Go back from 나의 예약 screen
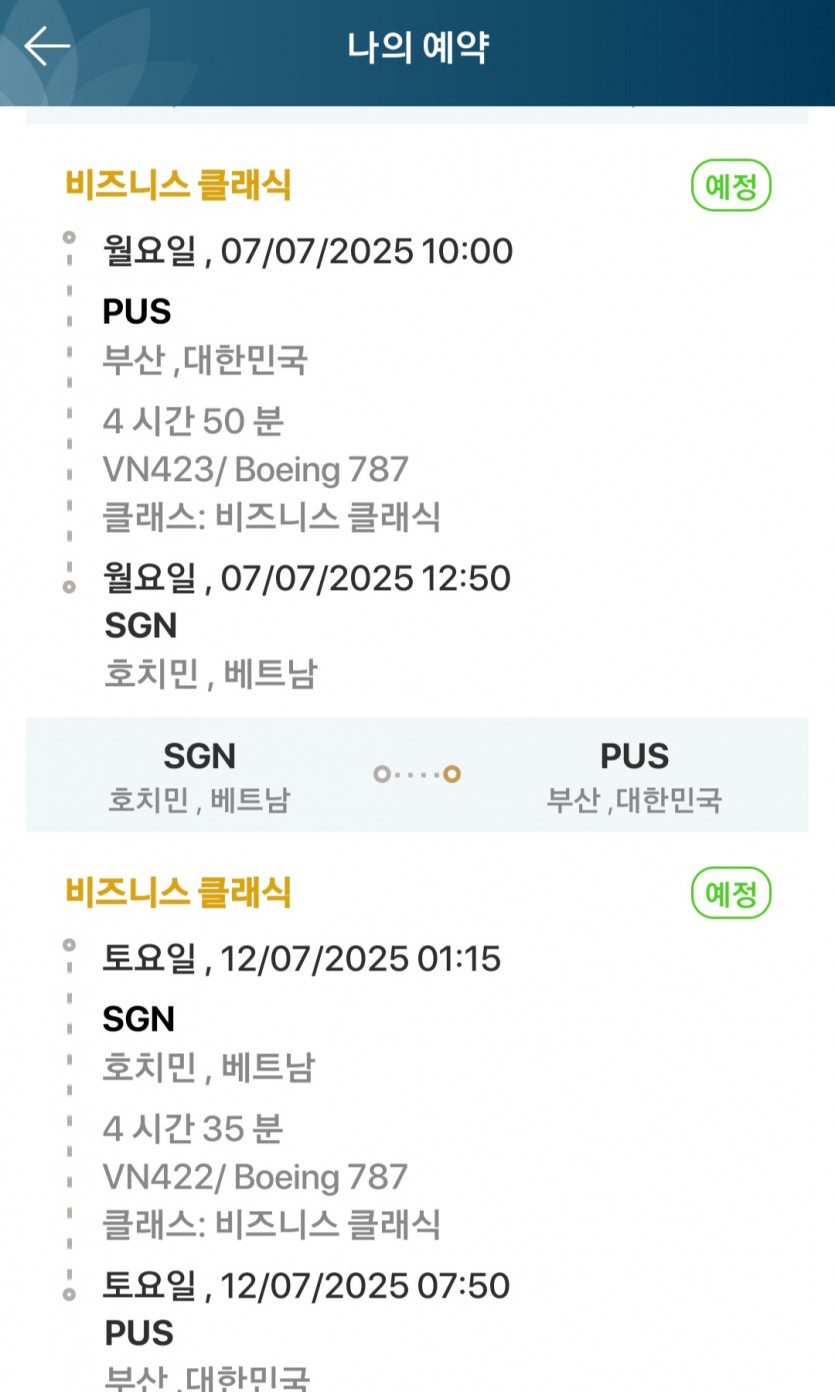Viewport: 835px width, 1392px height. (47, 46)
